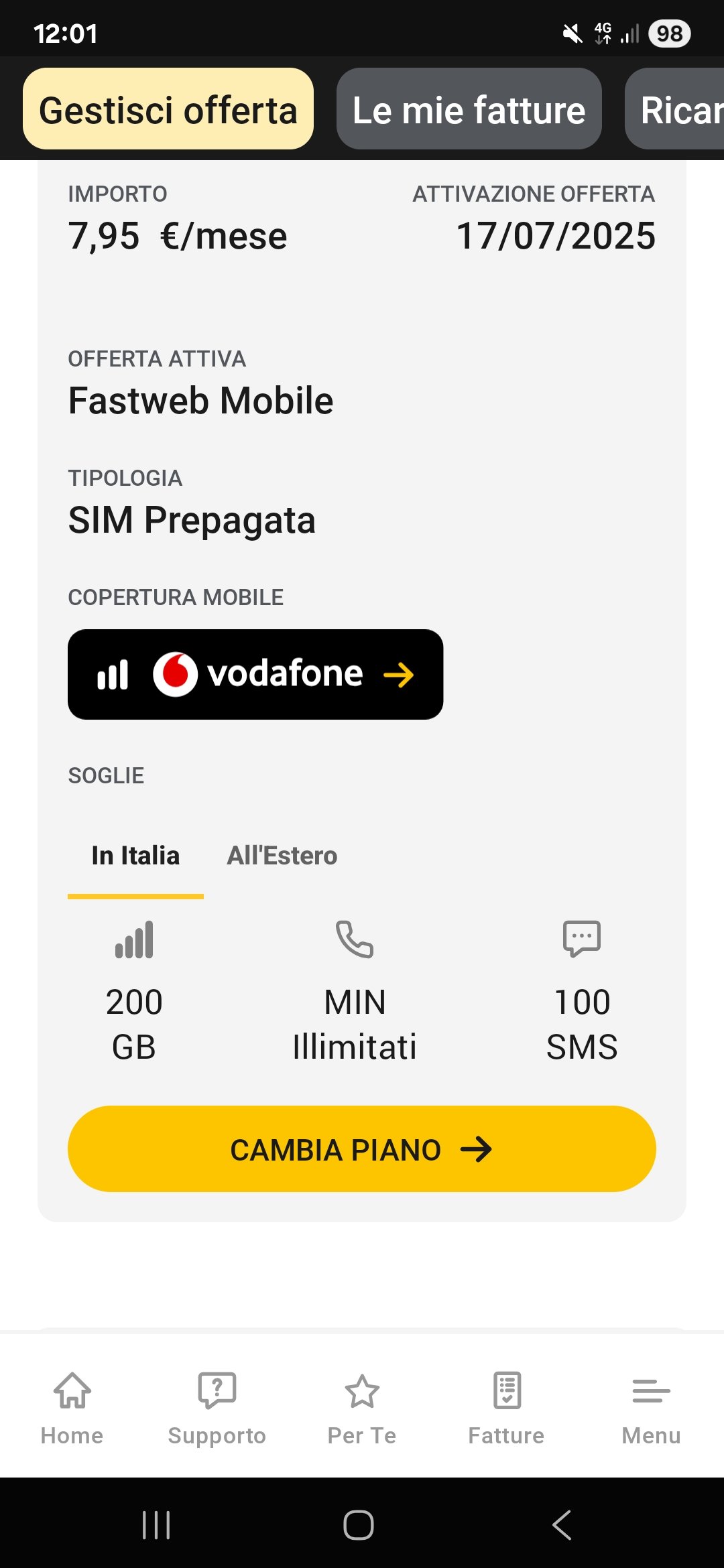Go back using the system back button
The height and width of the screenshot is (1568, 724).
pyautogui.click(x=562, y=1525)
